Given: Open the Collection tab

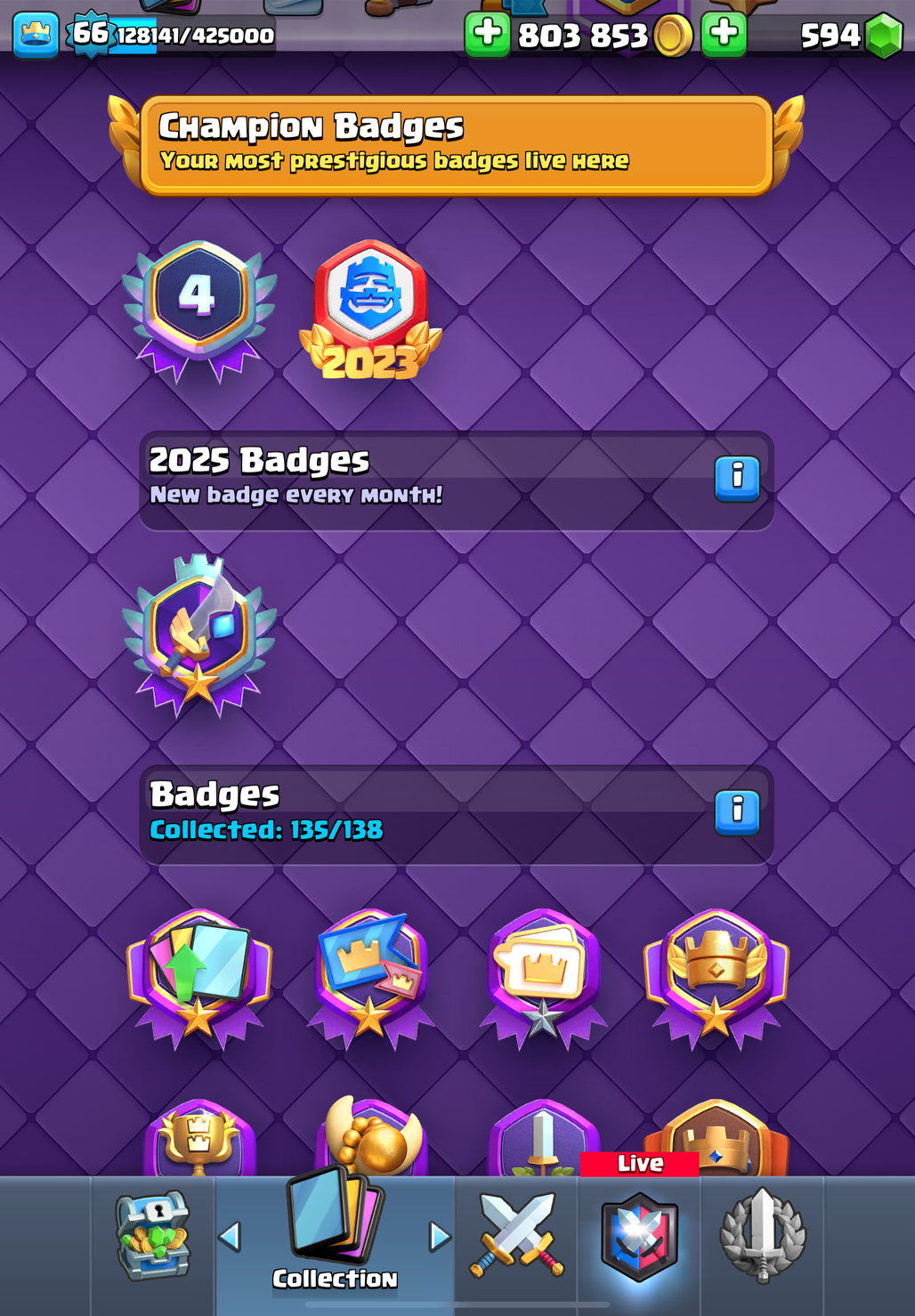Looking at the screenshot, I should pyautogui.click(x=335, y=1232).
